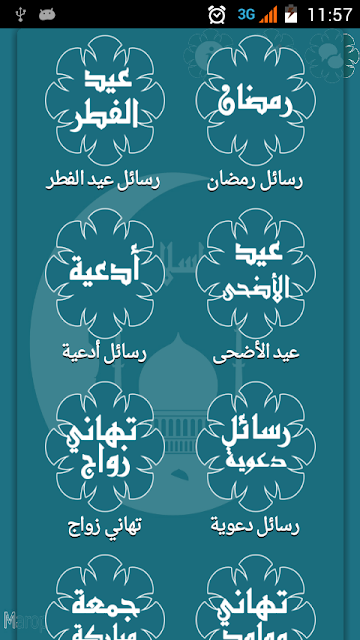Open the newborn congratulations tile (تهاني مولود)
Image resolution: width=360 pixels, height=640 pixels.
tap(256, 597)
